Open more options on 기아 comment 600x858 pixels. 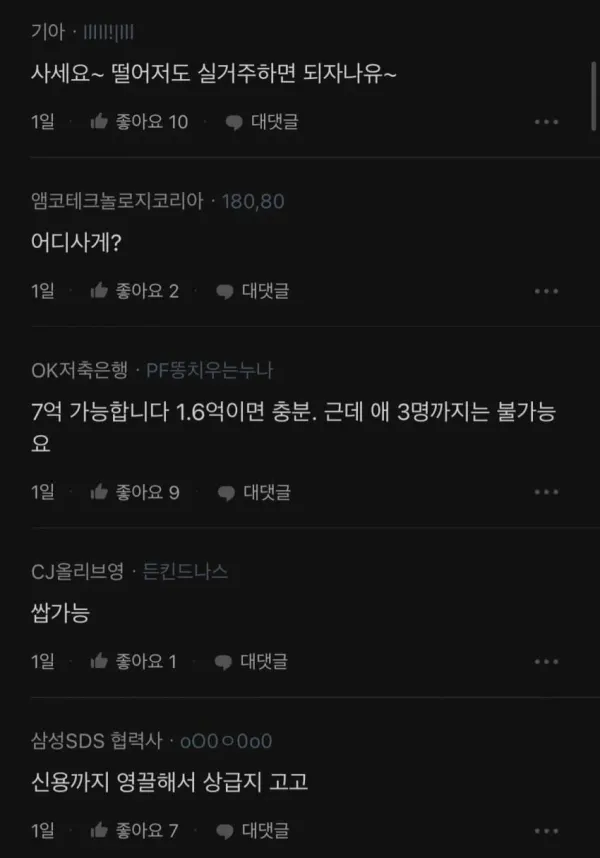[546, 122]
